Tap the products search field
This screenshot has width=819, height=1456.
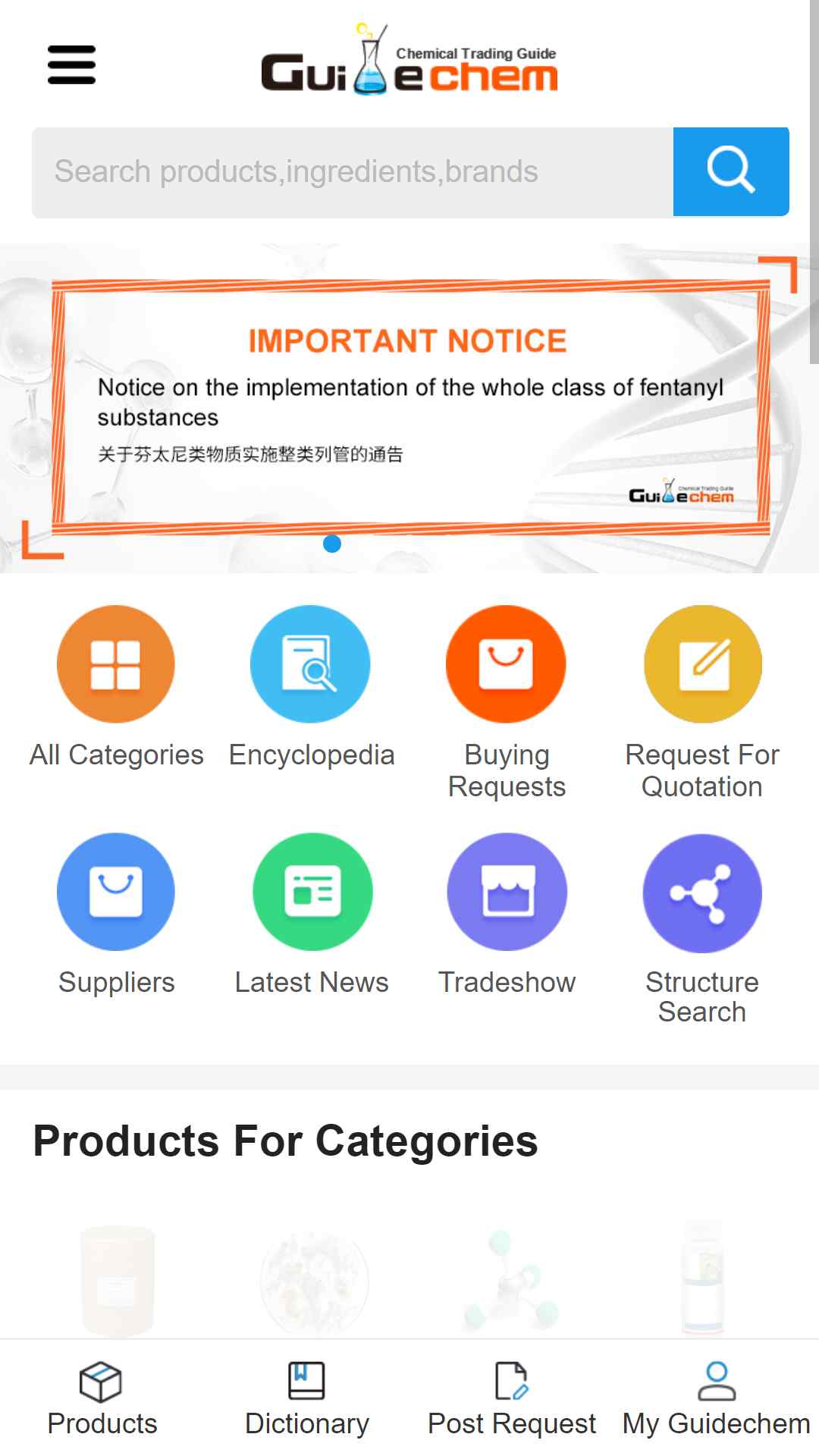[353, 172]
